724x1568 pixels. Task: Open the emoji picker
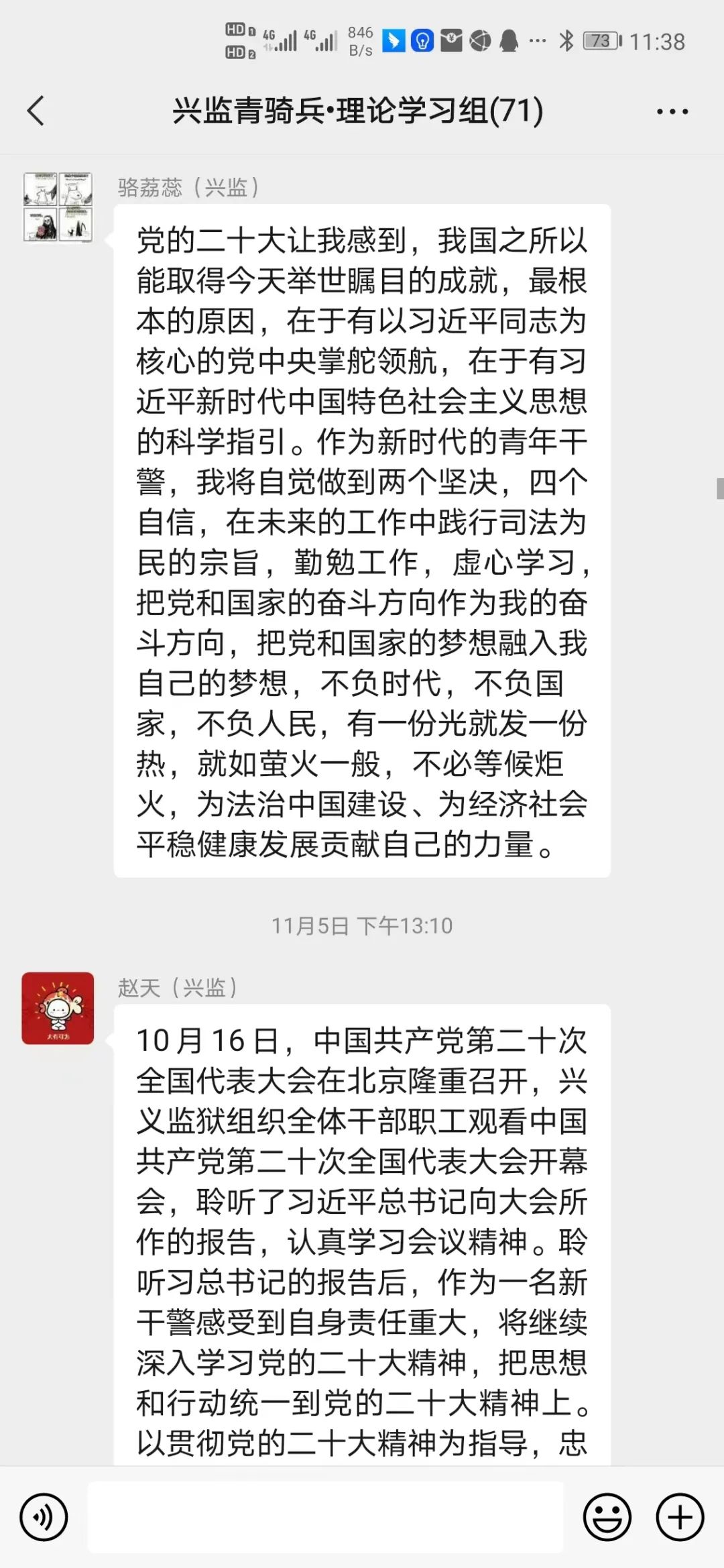(607, 1517)
